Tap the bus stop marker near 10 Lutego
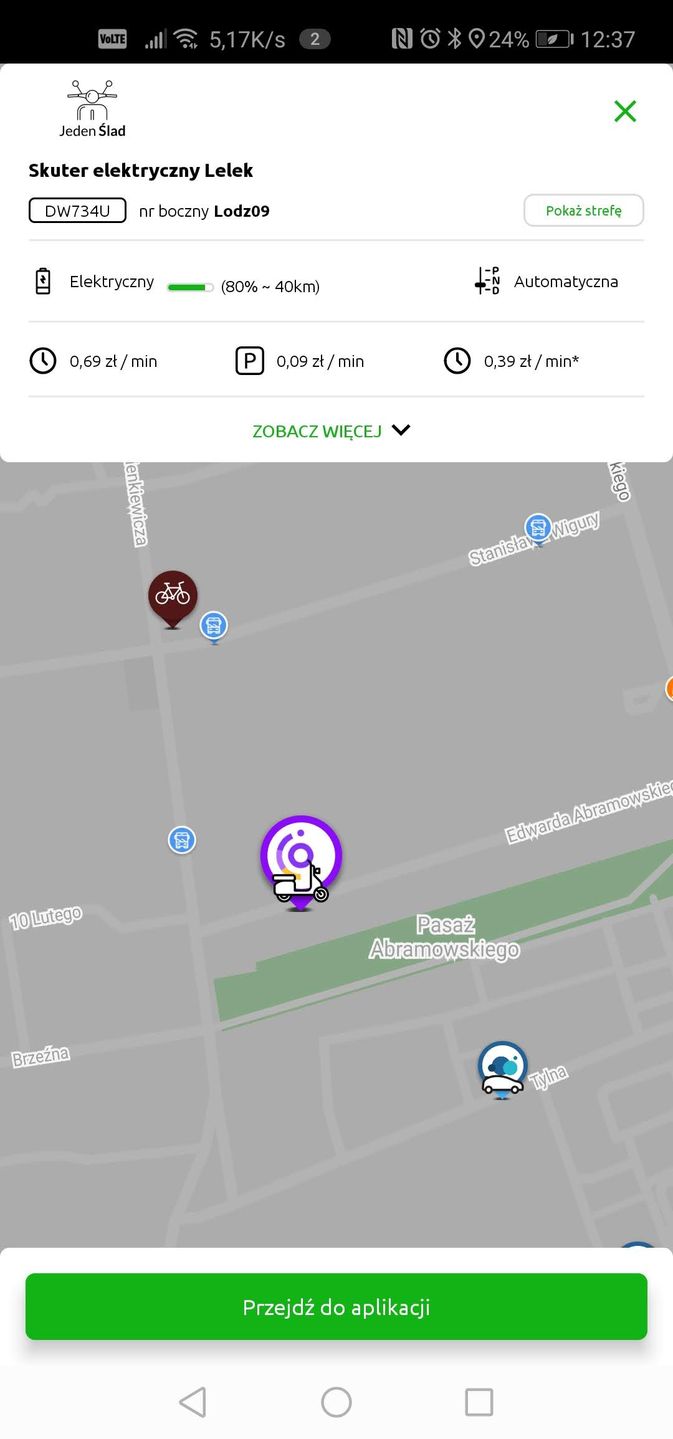The image size is (673, 1439). 181,839
